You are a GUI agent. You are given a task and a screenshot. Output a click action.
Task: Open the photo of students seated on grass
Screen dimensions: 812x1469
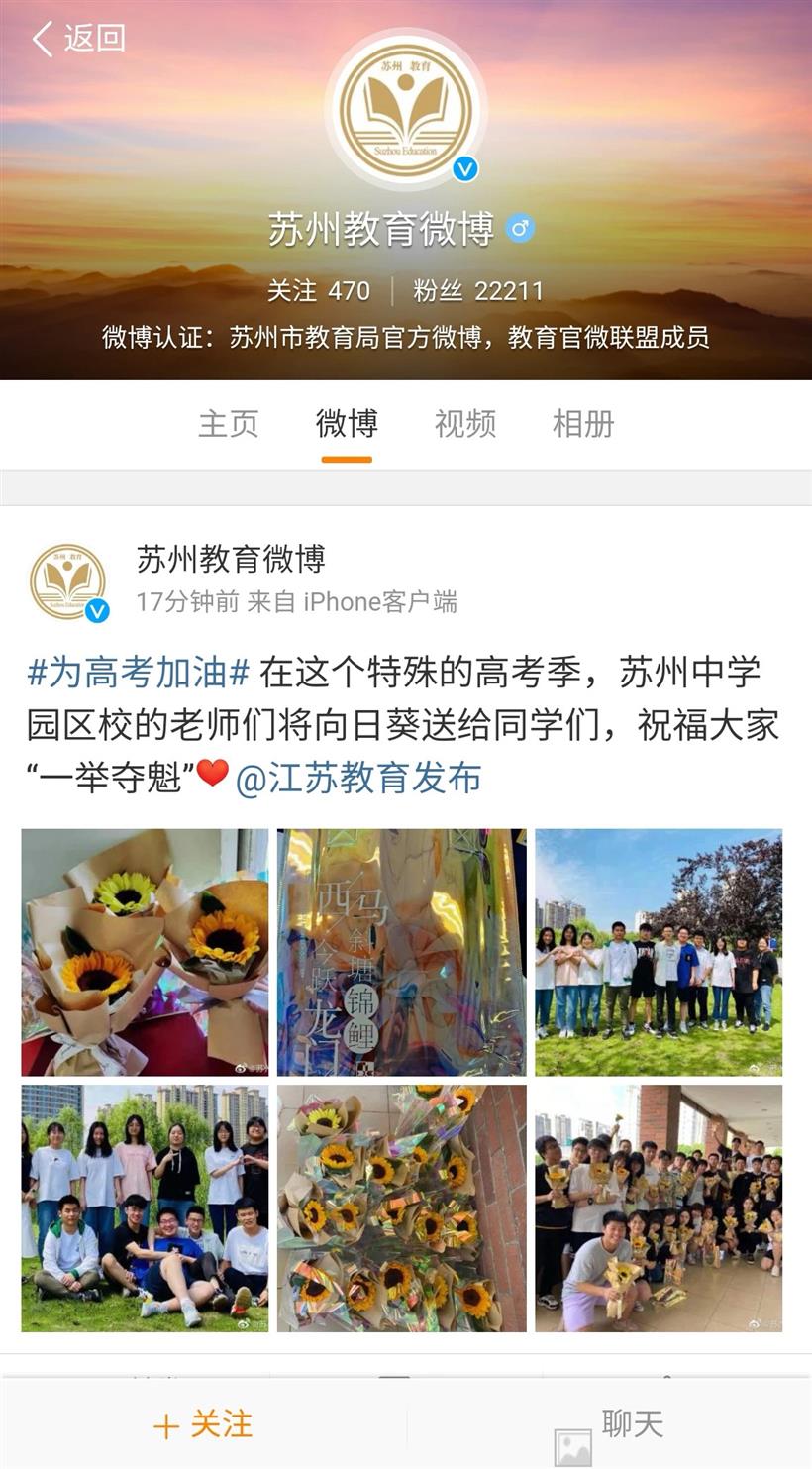point(145,1208)
